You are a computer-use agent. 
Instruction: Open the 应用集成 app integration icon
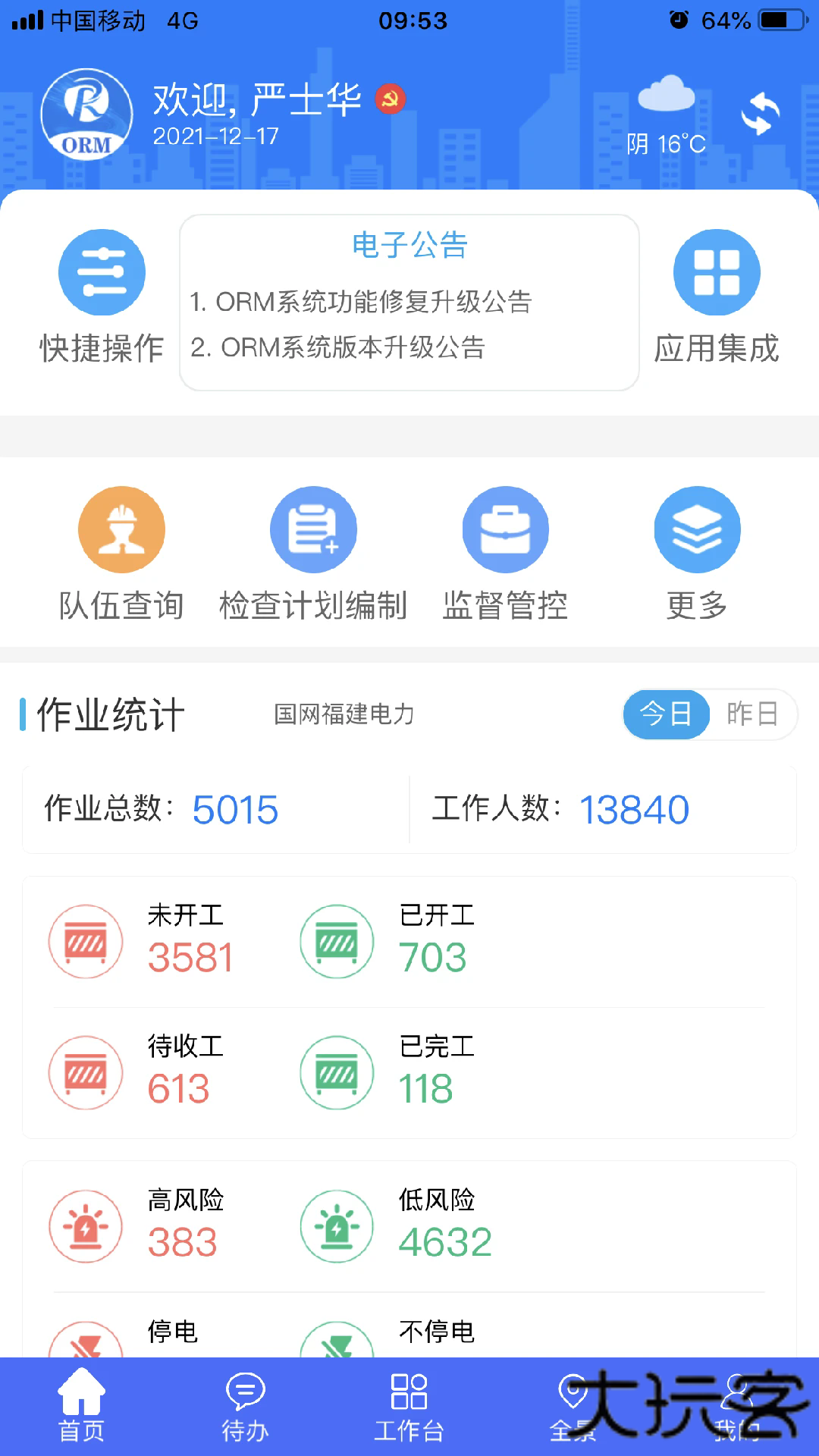pyautogui.click(x=716, y=271)
